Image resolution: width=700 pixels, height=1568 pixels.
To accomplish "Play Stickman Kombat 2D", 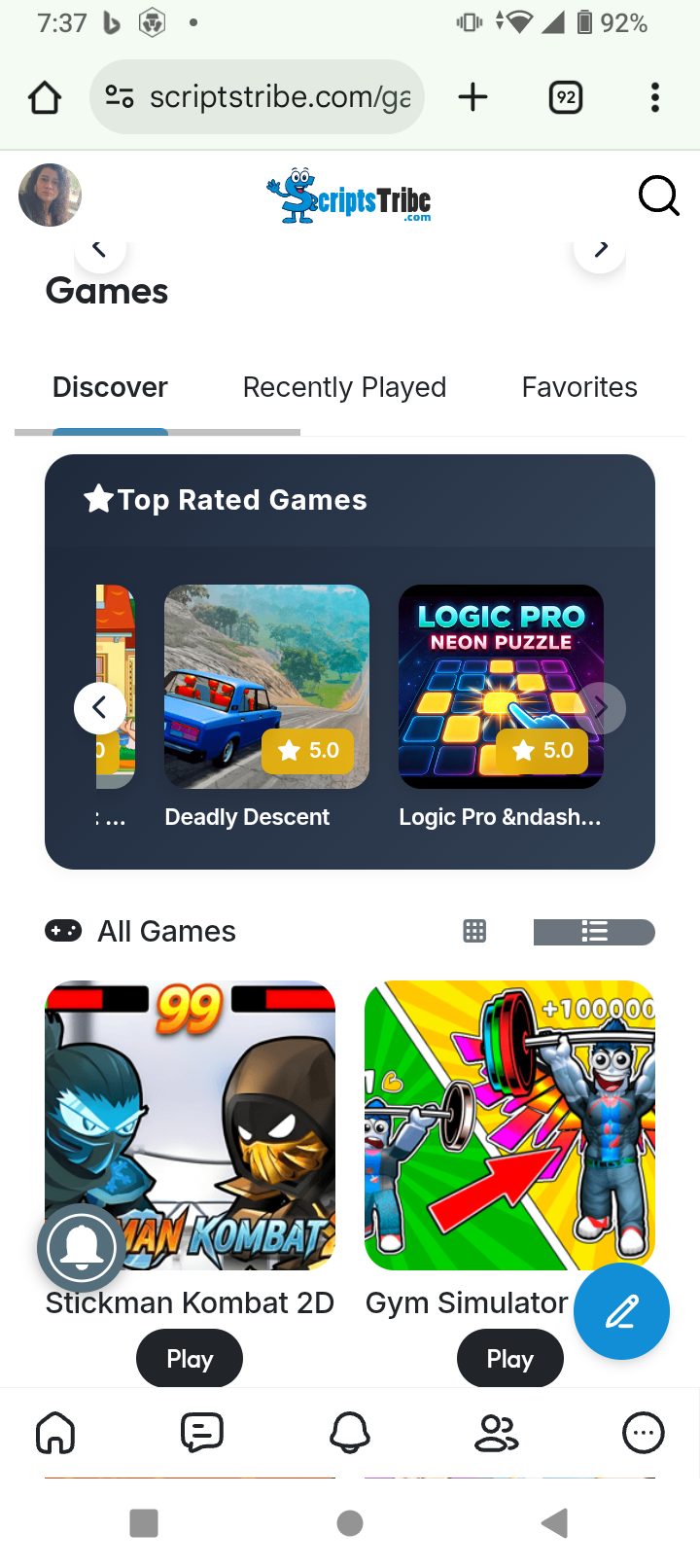I will pos(190,1359).
